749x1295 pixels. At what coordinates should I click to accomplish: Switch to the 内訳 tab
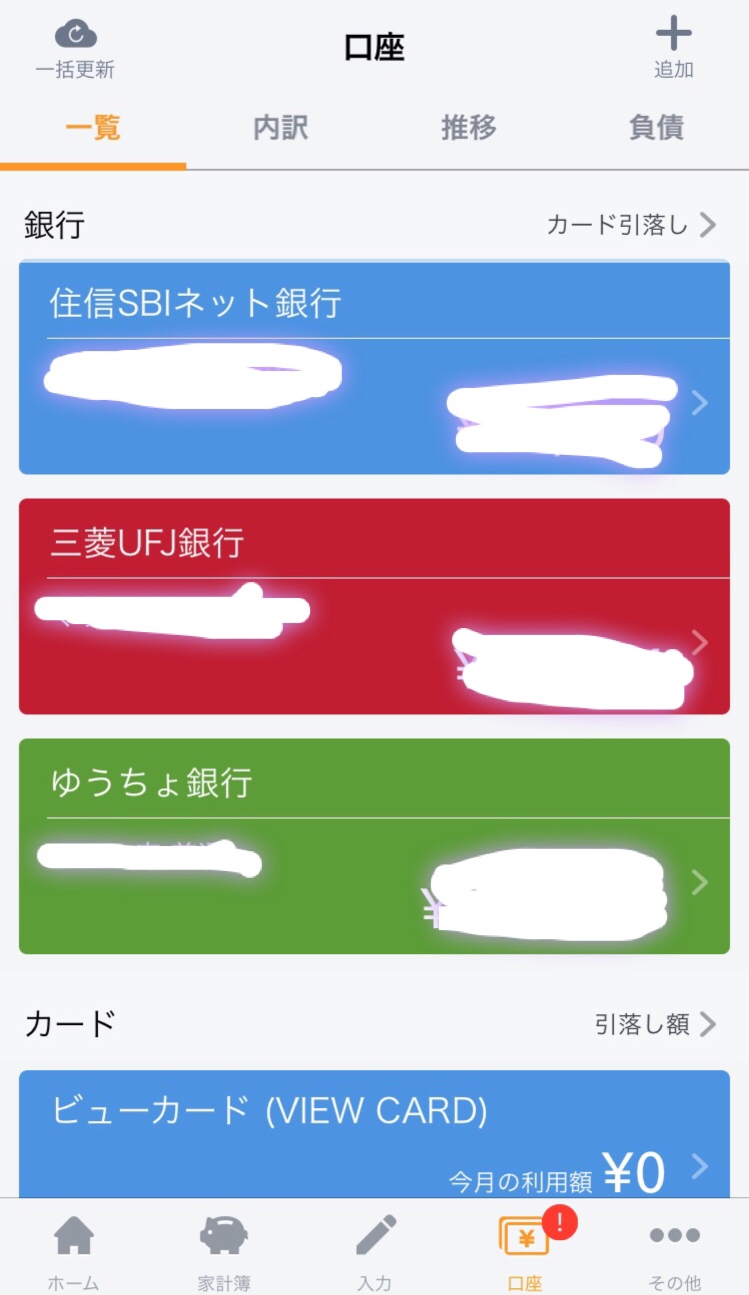tap(280, 128)
